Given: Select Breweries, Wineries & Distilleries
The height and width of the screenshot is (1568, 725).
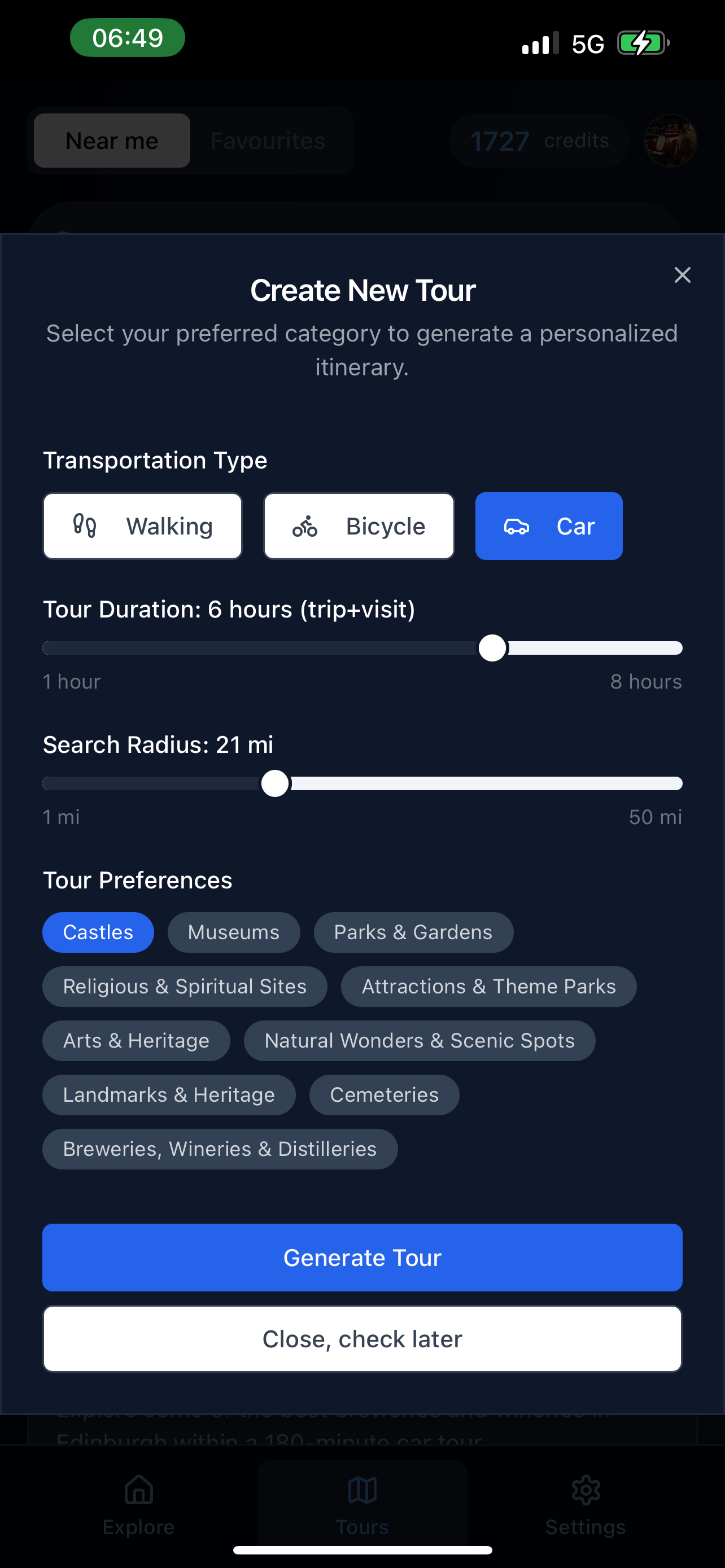Looking at the screenshot, I should pos(220,1149).
